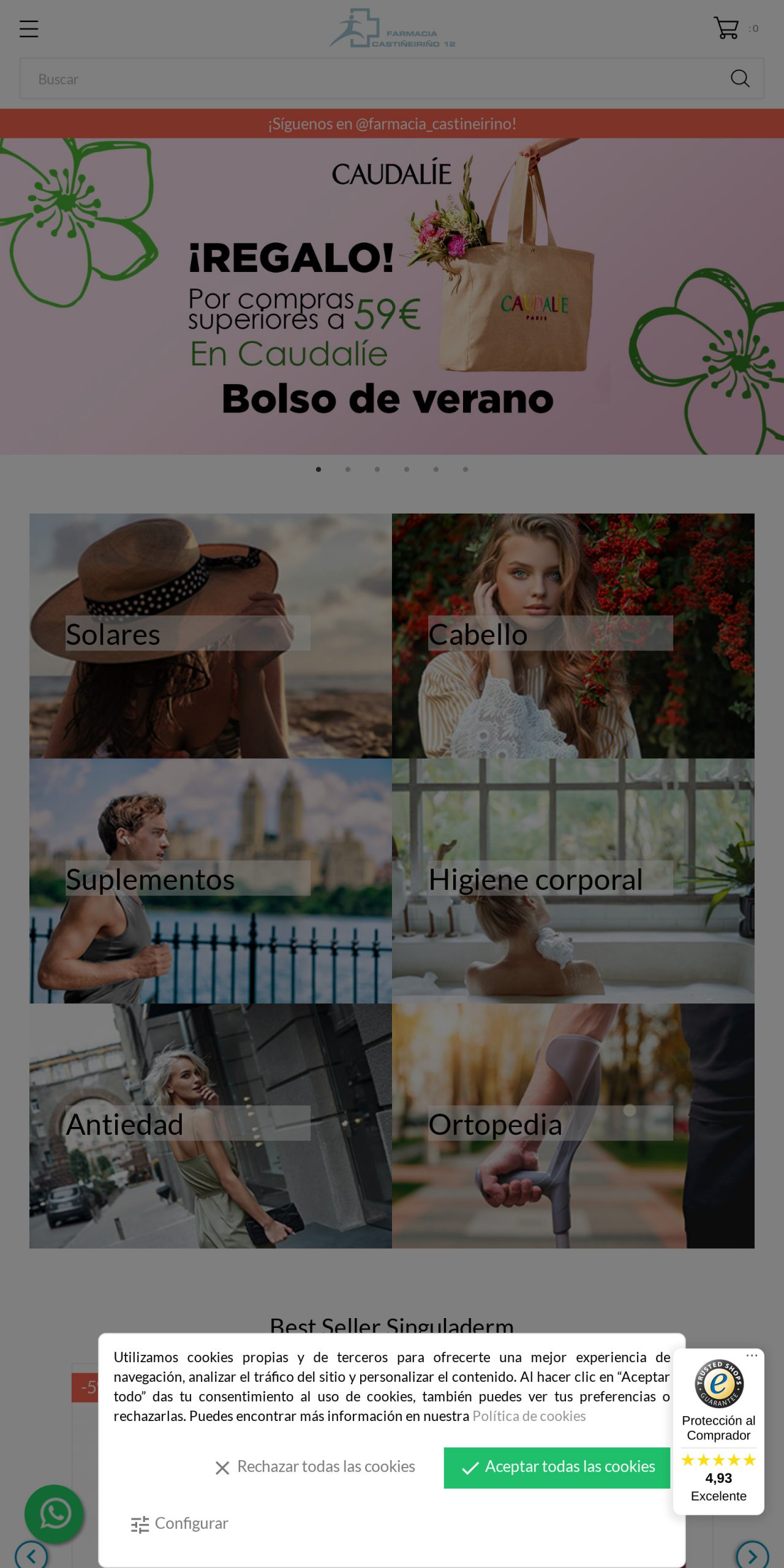Select the third carousel slide dot

pyautogui.click(x=377, y=469)
